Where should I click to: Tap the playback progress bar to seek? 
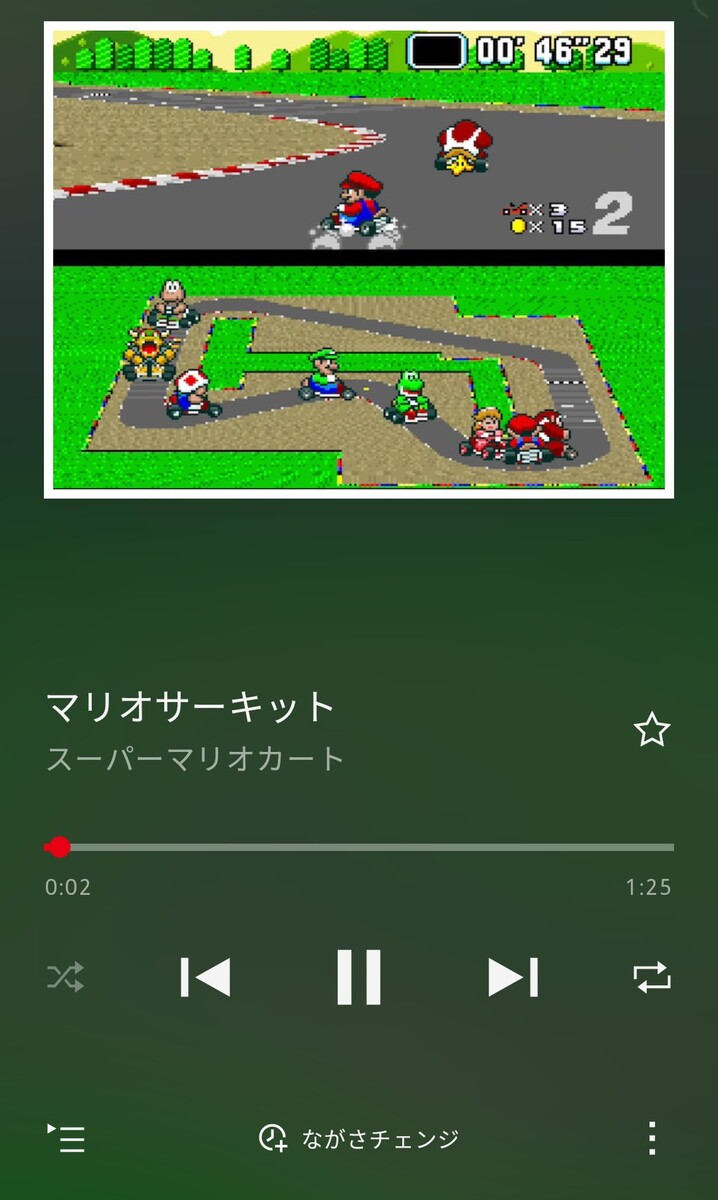[x=360, y=847]
